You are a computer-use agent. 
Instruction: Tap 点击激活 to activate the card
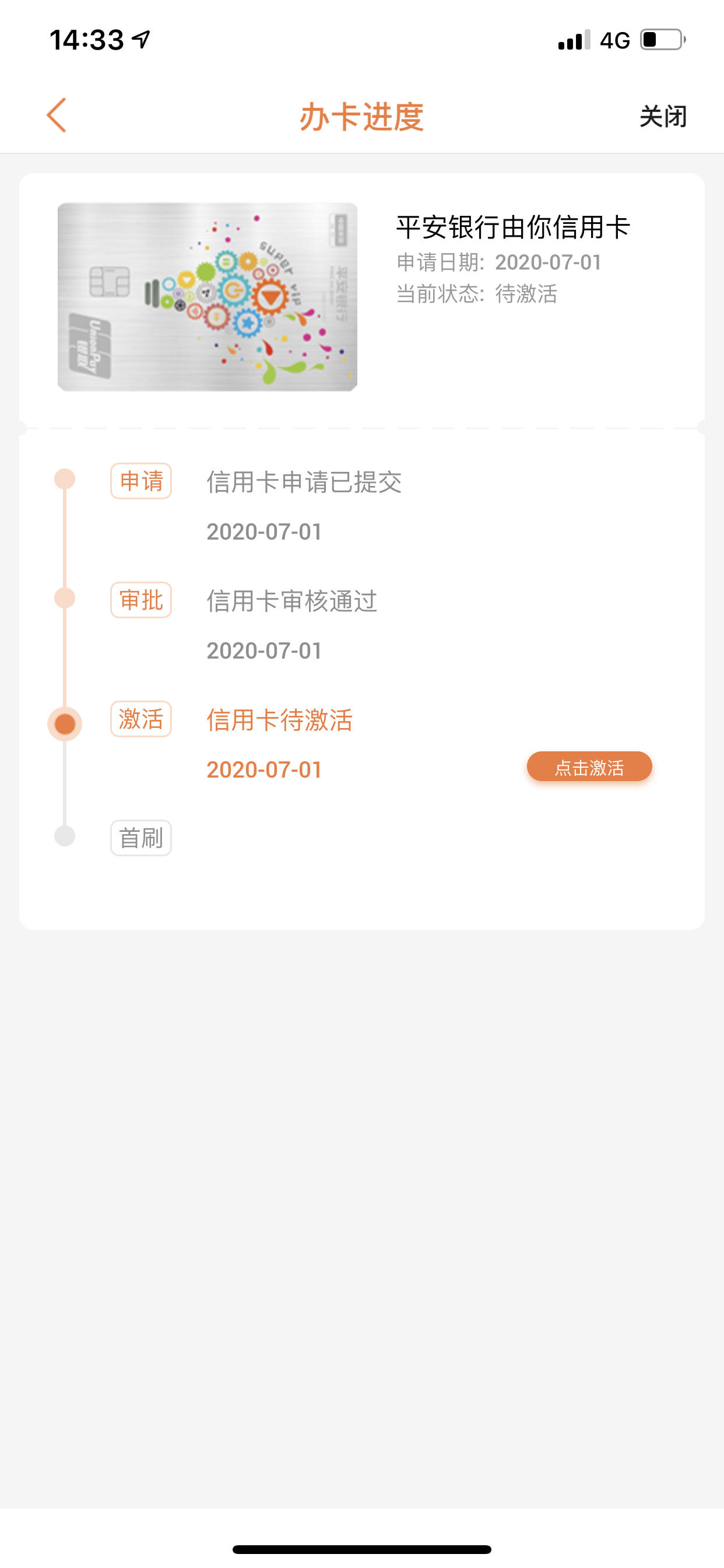tap(589, 767)
